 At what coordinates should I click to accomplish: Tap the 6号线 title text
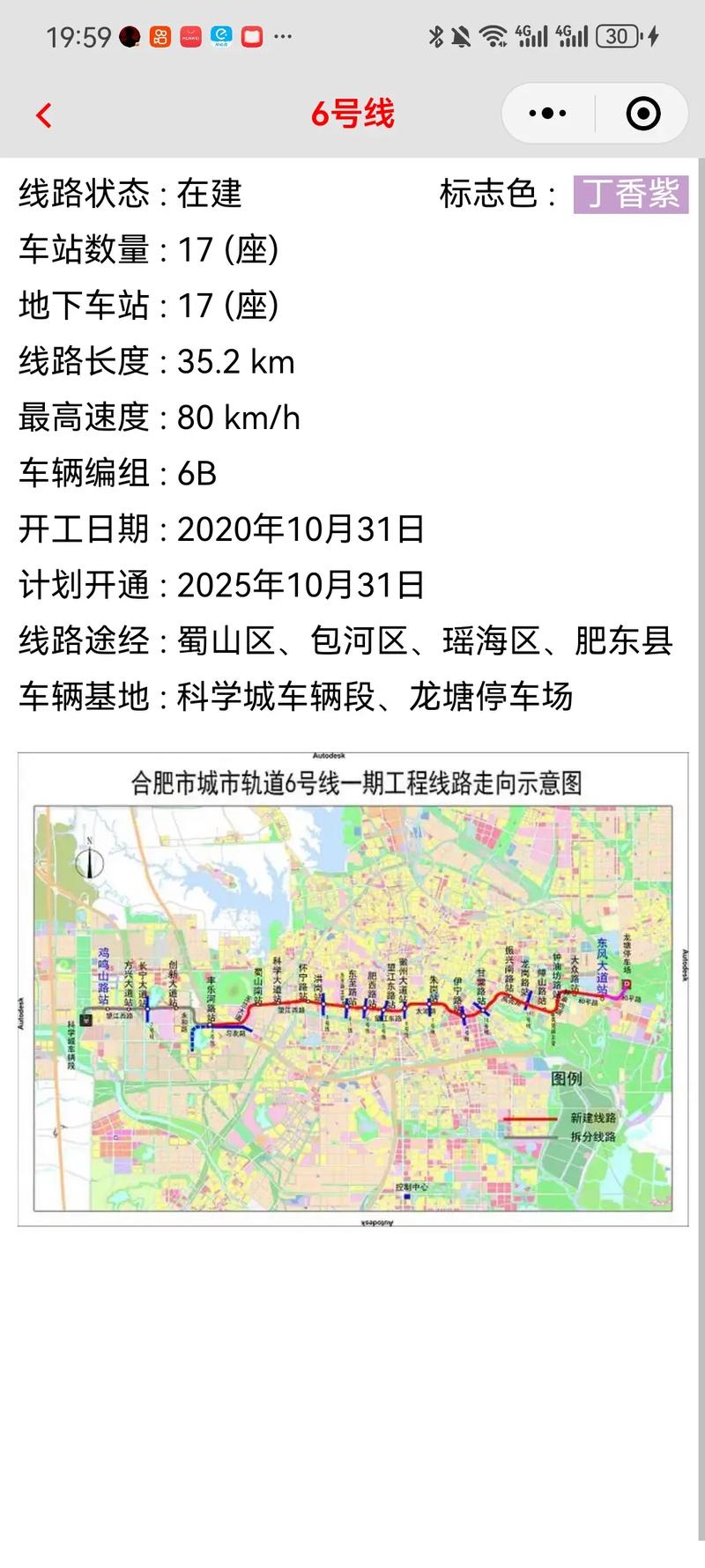click(x=353, y=113)
